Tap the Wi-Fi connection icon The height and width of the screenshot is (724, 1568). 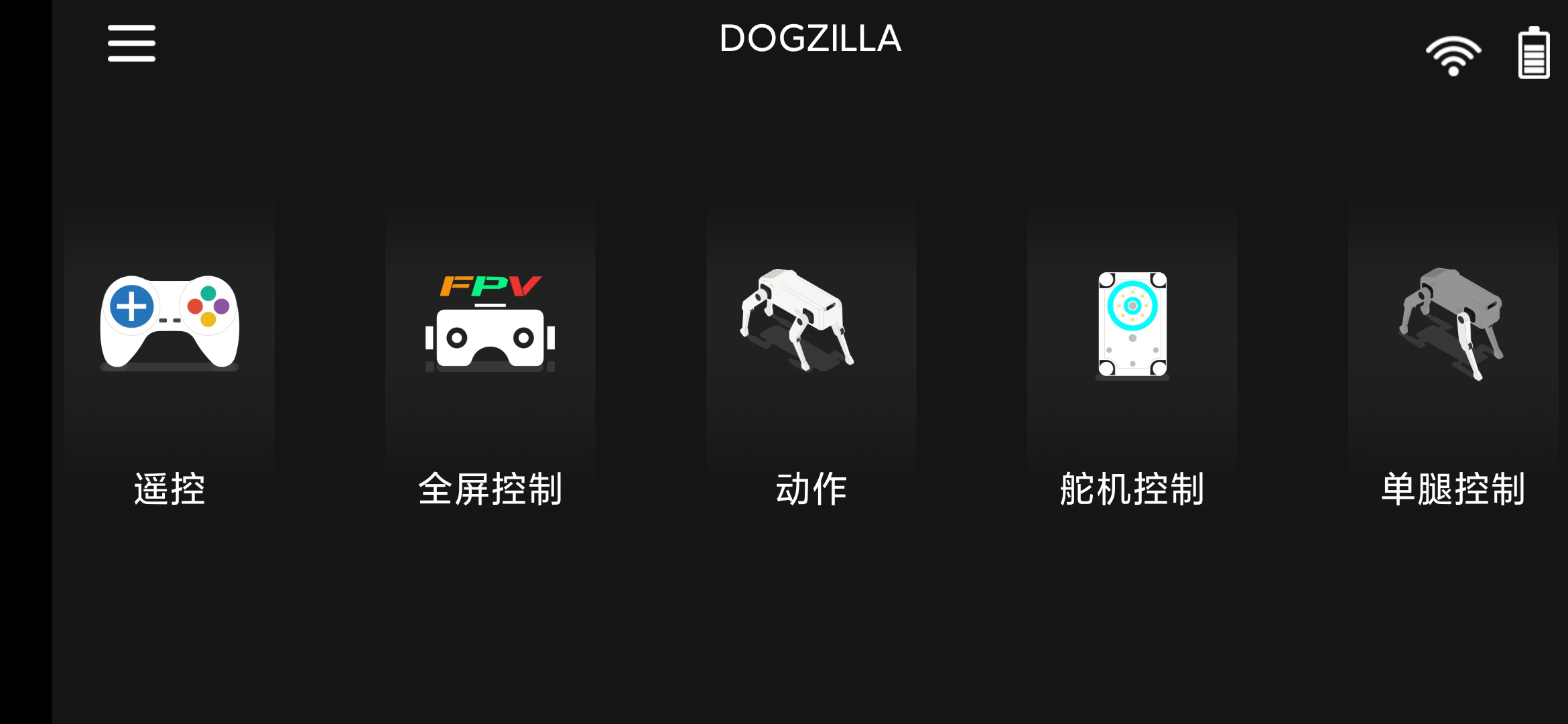coord(1453,55)
